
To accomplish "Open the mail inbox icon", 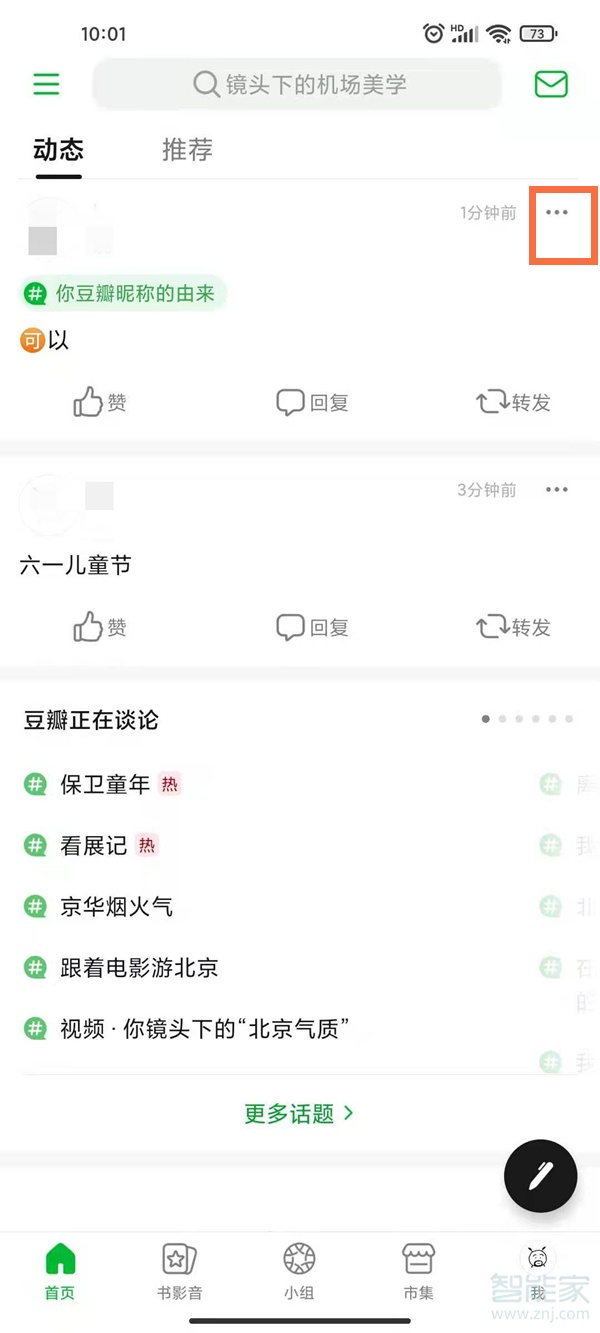I will tap(551, 84).
